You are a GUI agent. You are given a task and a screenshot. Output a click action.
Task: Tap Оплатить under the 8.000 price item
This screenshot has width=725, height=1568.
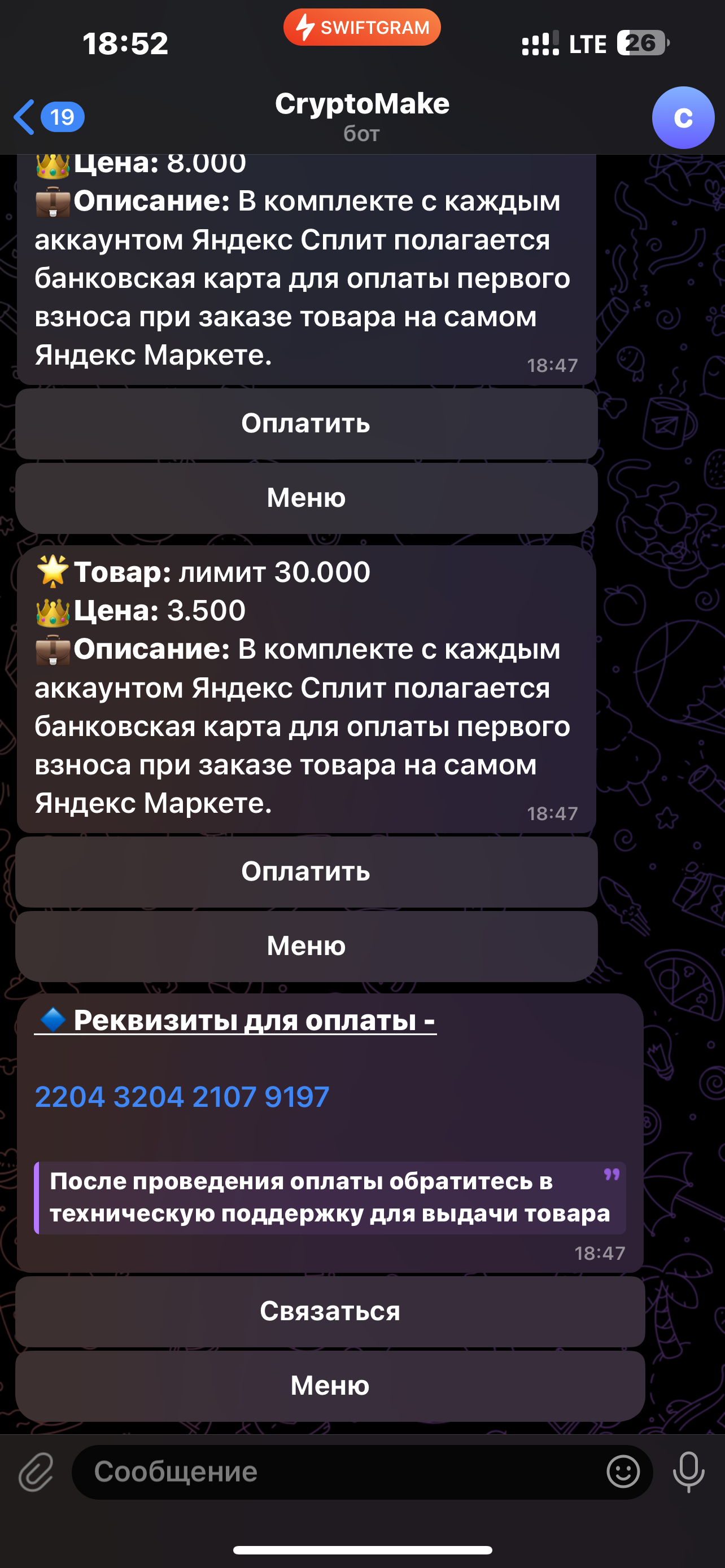306,424
